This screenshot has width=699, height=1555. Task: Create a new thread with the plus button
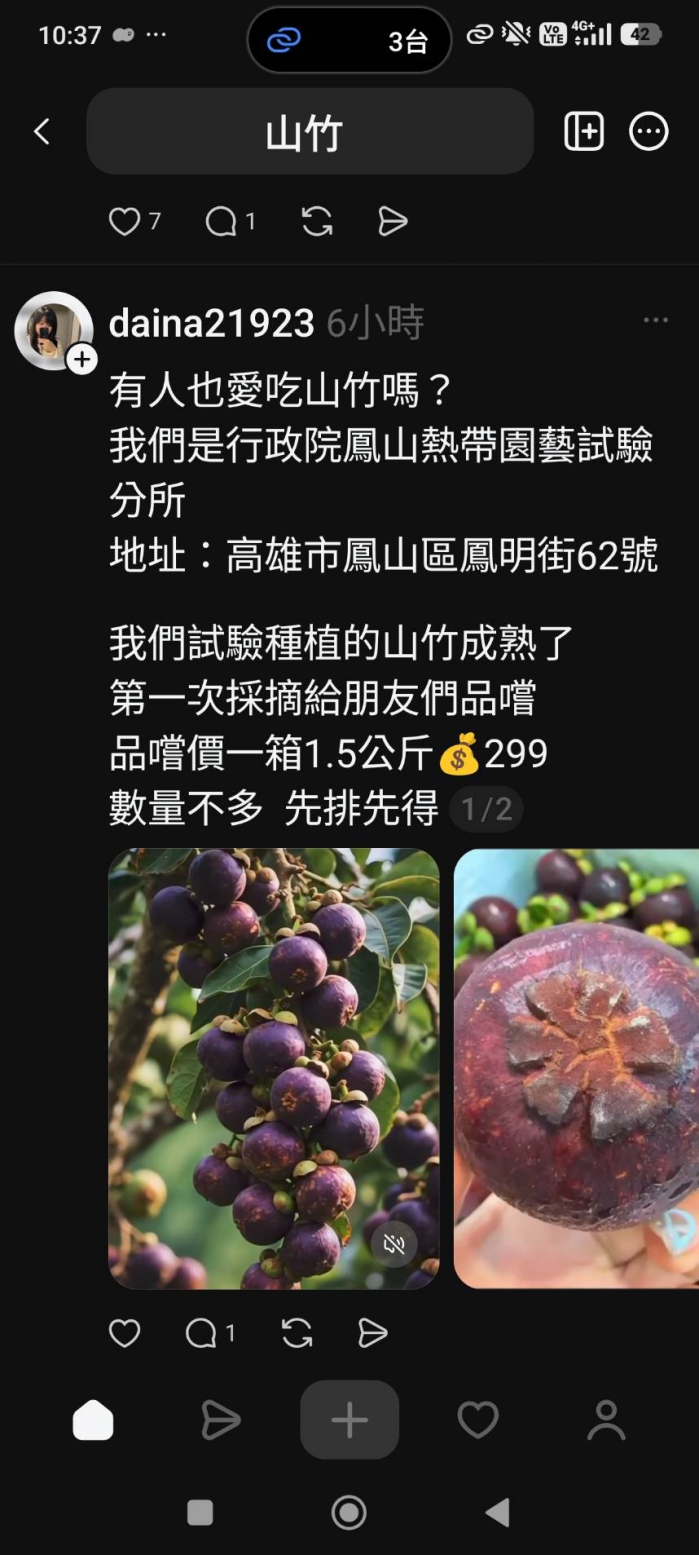[349, 1420]
